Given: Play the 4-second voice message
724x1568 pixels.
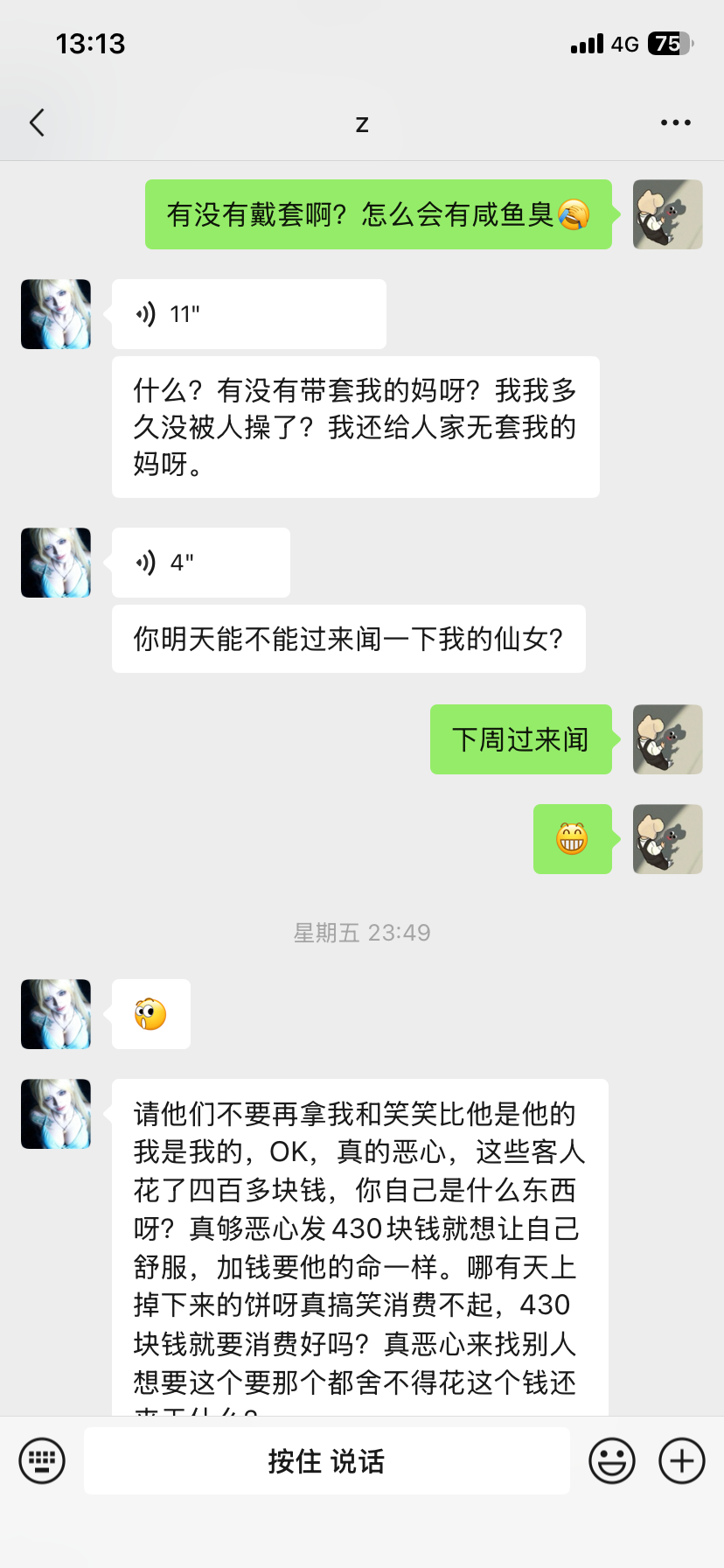Looking at the screenshot, I should (200, 563).
